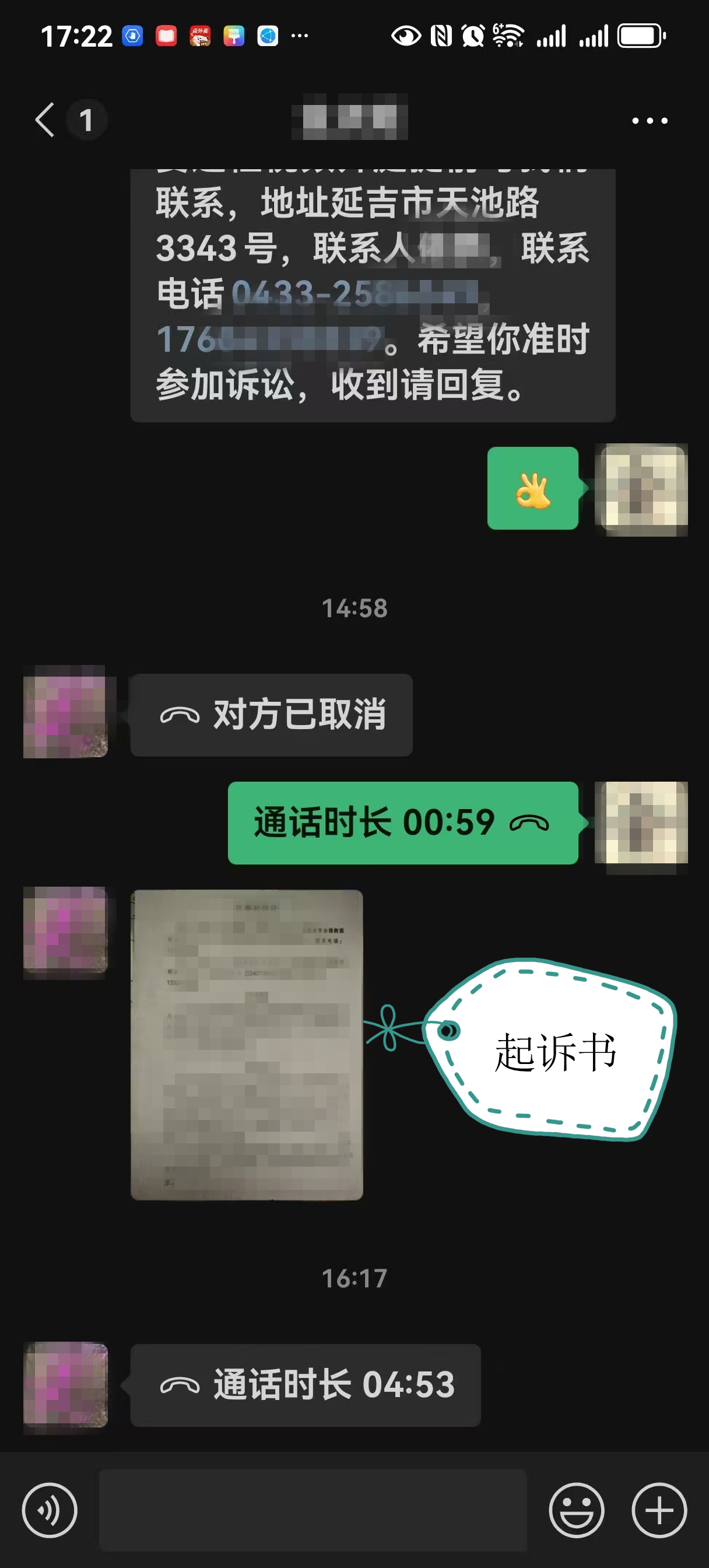Call back from the 通话时长 04:53 bubble
Image resolution: width=709 pixels, height=1568 pixels.
(x=306, y=1385)
